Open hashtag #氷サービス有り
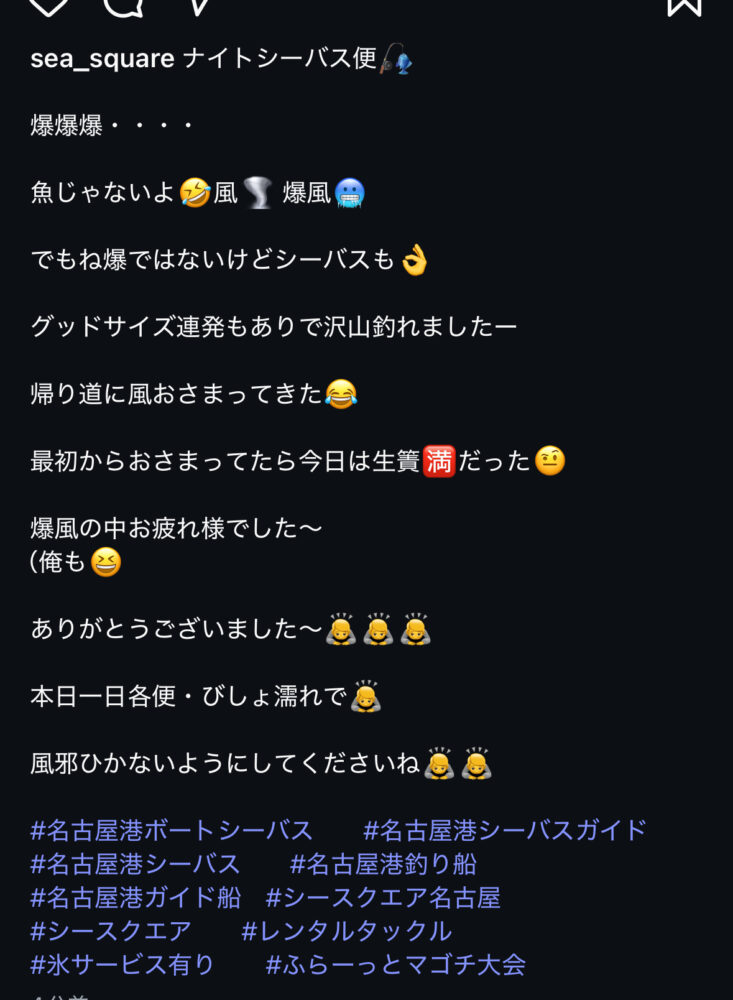 (x=123, y=965)
